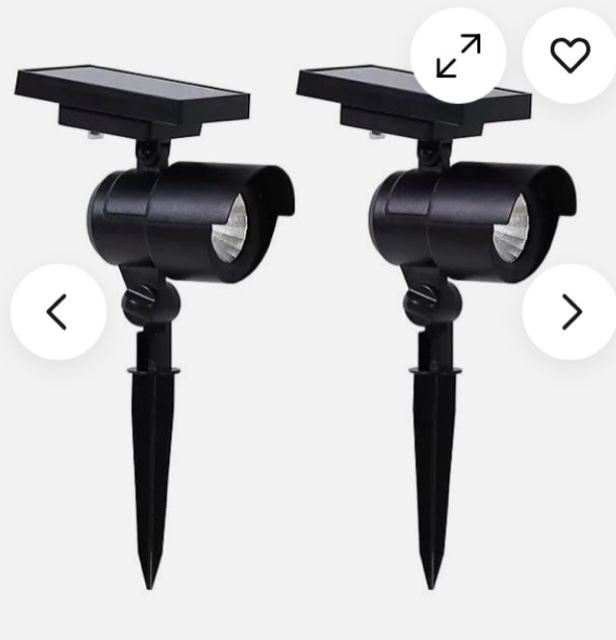Add this solar spotlight to favorites
616x640 pixels.
coord(570,55)
